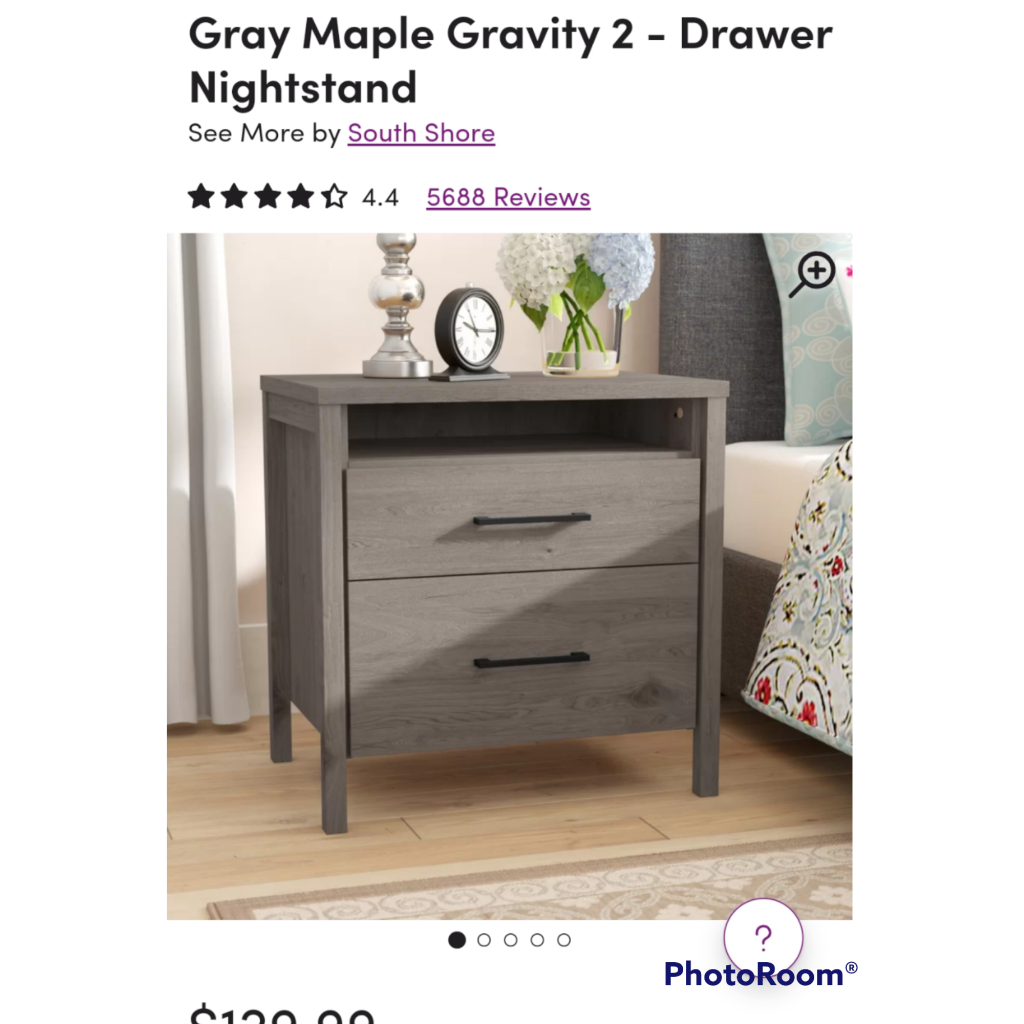Image resolution: width=1024 pixels, height=1024 pixels.
Task: Select the second image indicator dot
Action: 484,940
